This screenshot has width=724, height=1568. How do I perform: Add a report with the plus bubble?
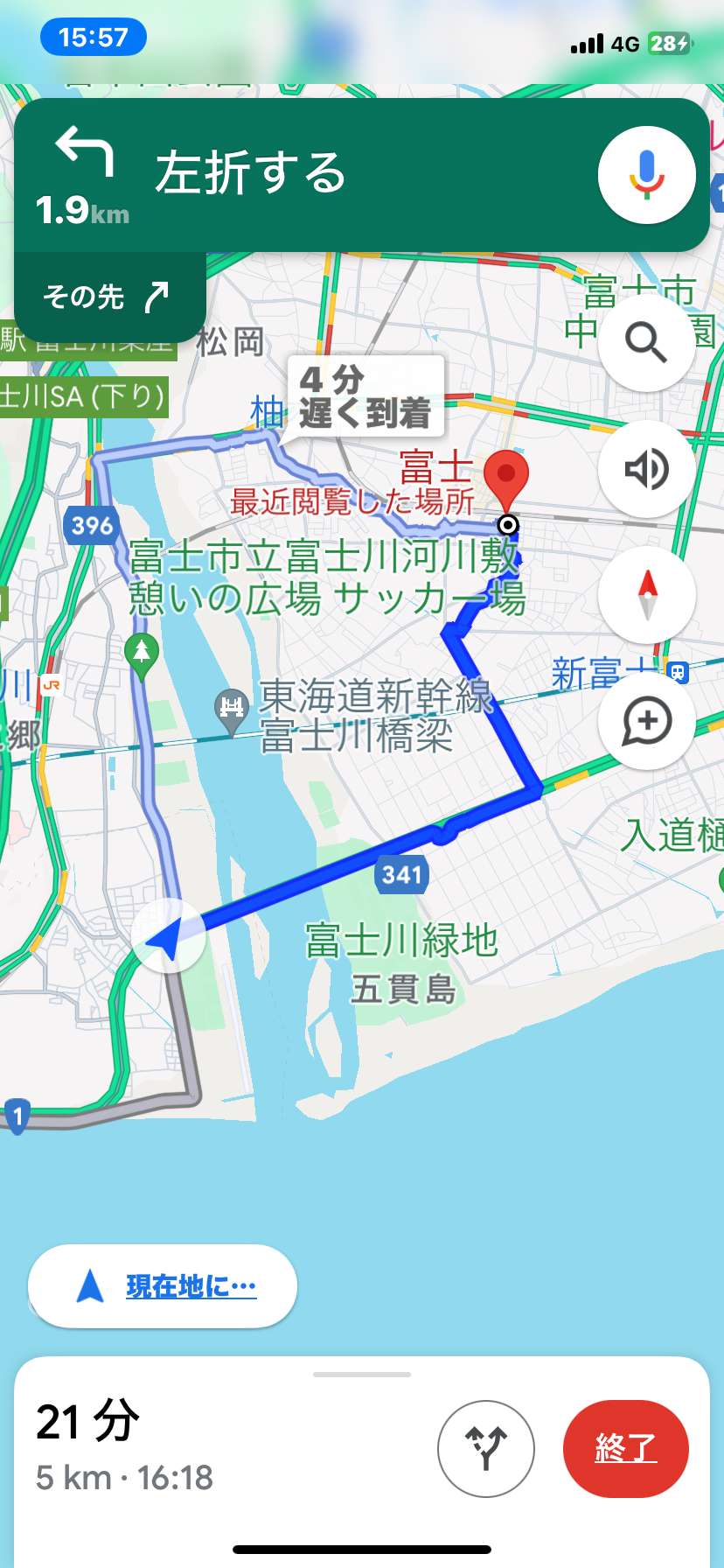click(x=646, y=721)
